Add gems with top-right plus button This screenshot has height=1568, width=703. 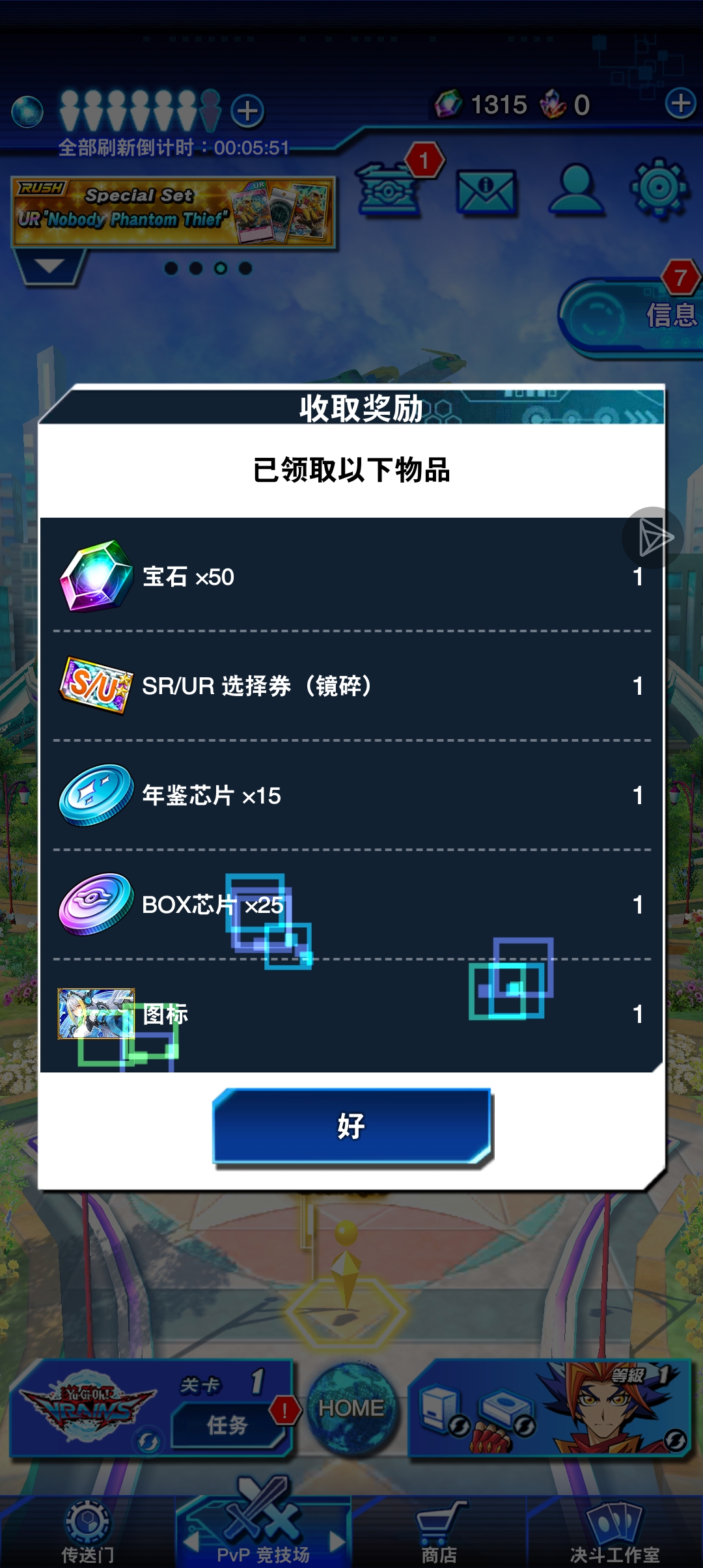681,104
